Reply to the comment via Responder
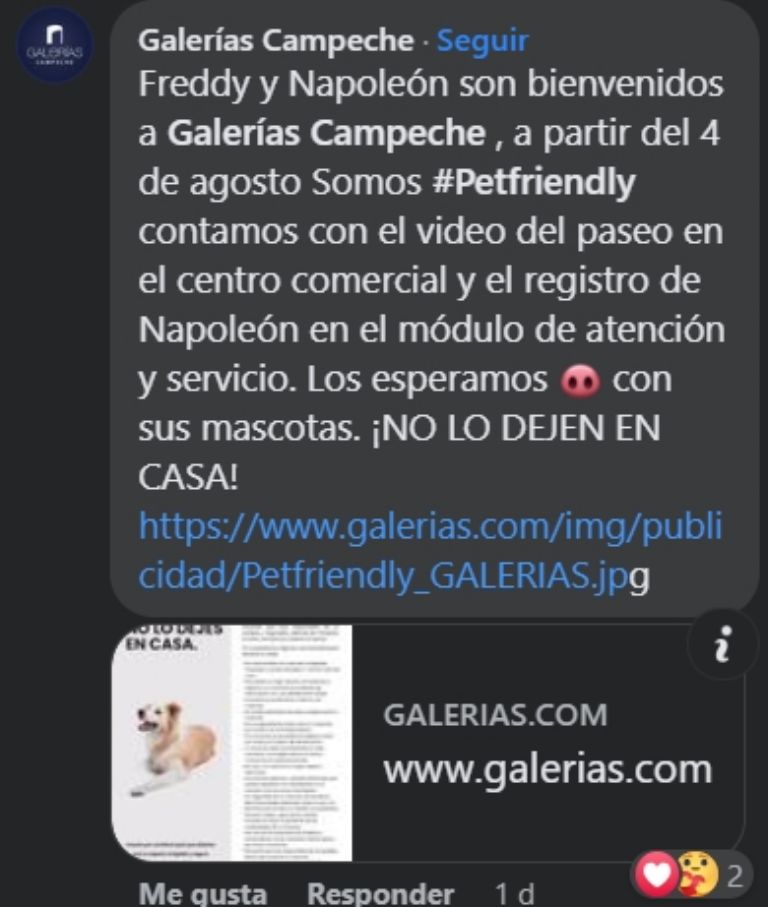Image resolution: width=768 pixels, height=907 pixels. 380,892
